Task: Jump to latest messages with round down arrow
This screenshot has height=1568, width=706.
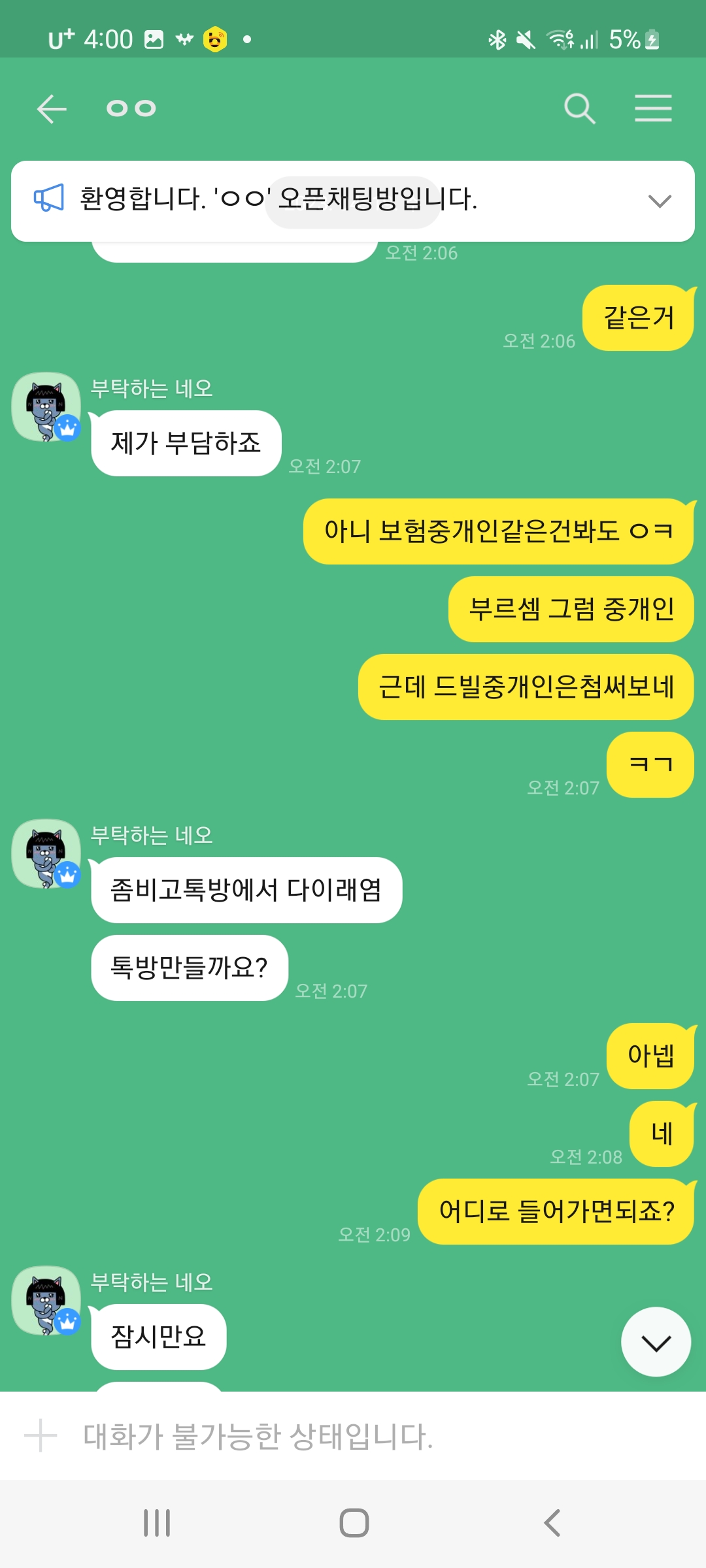Action: (x=656, y=1342)
